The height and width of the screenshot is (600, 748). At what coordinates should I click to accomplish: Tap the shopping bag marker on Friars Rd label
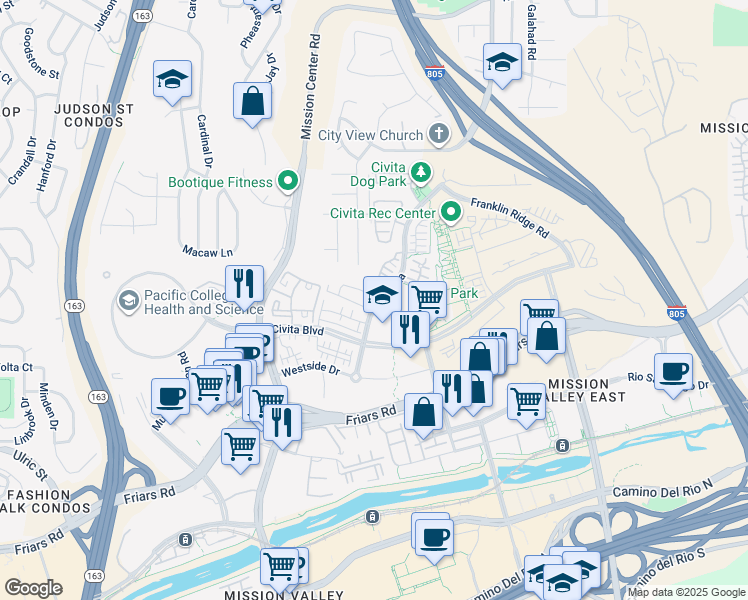(x=424, y=415)
